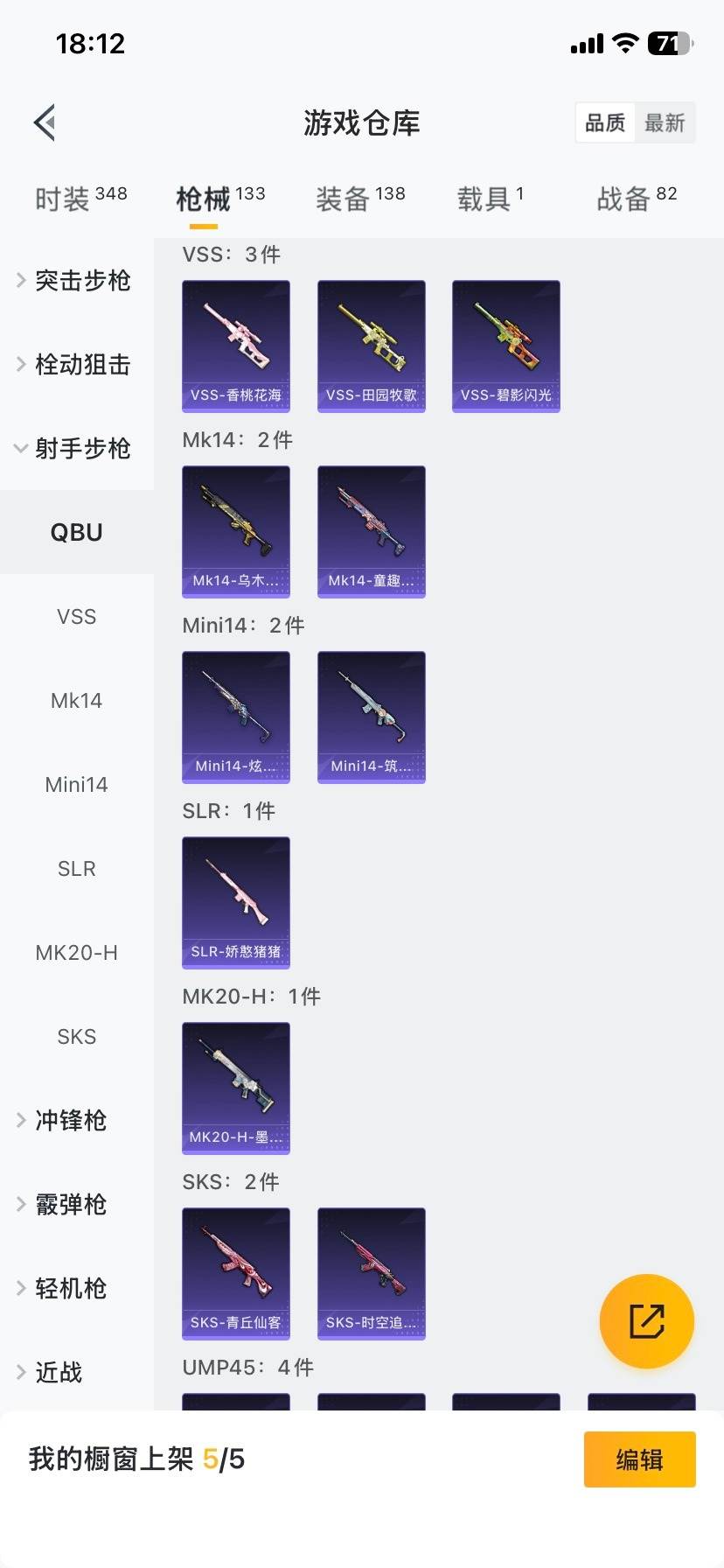
Task: Switch to the 时装 tab
Action: [x=80, y=199]
